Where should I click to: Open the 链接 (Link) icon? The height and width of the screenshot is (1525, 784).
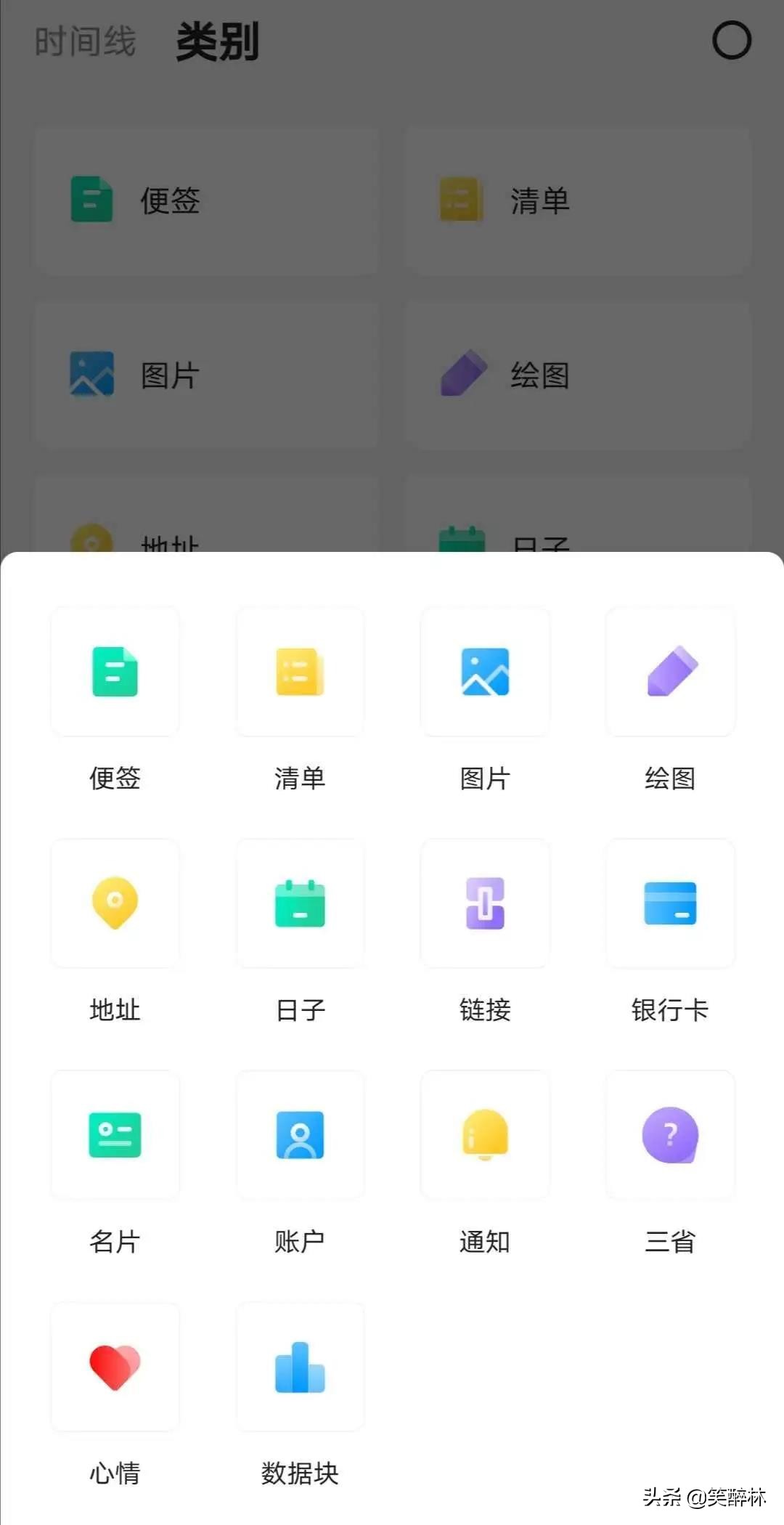pos(485,903)
